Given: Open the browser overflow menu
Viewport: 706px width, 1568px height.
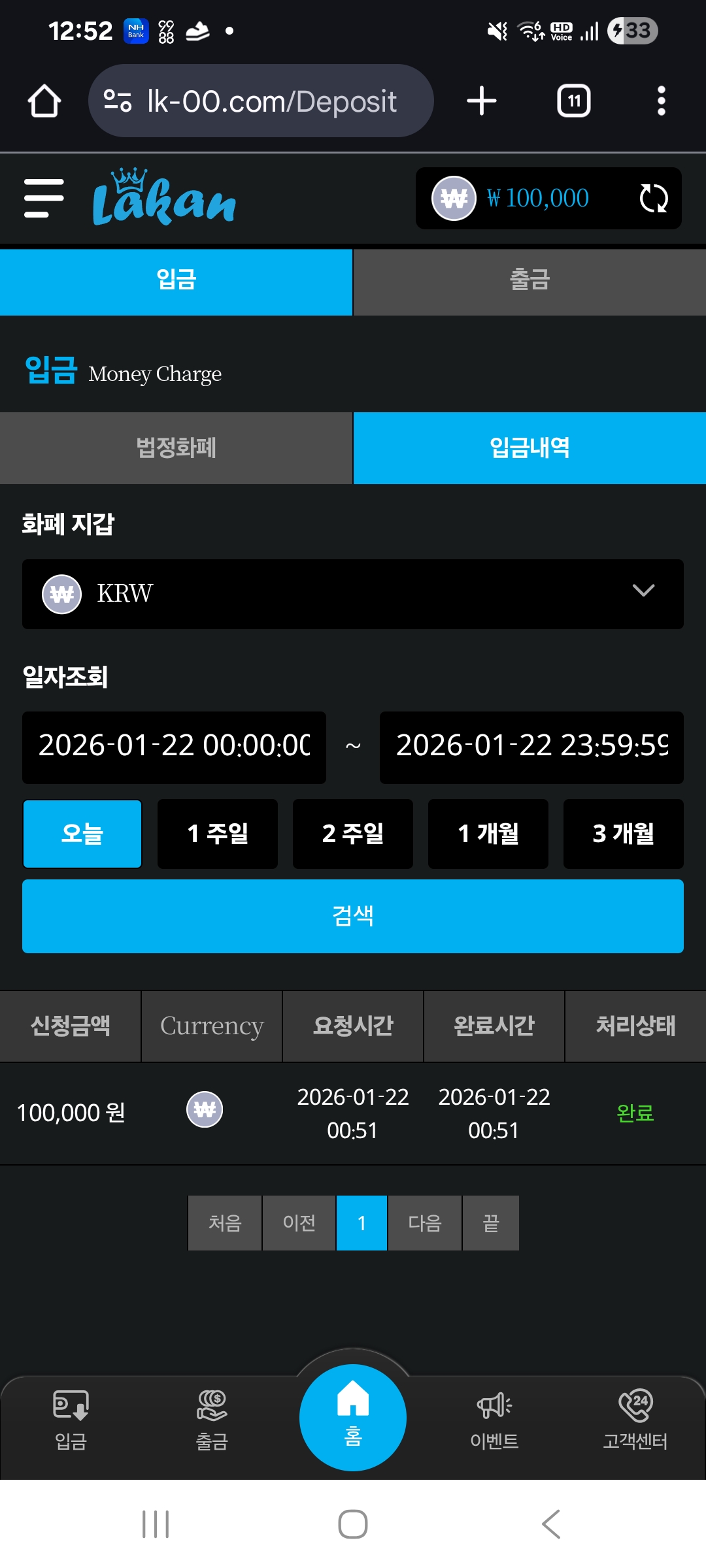Looking at the screenshot, I should click(662, 101).
